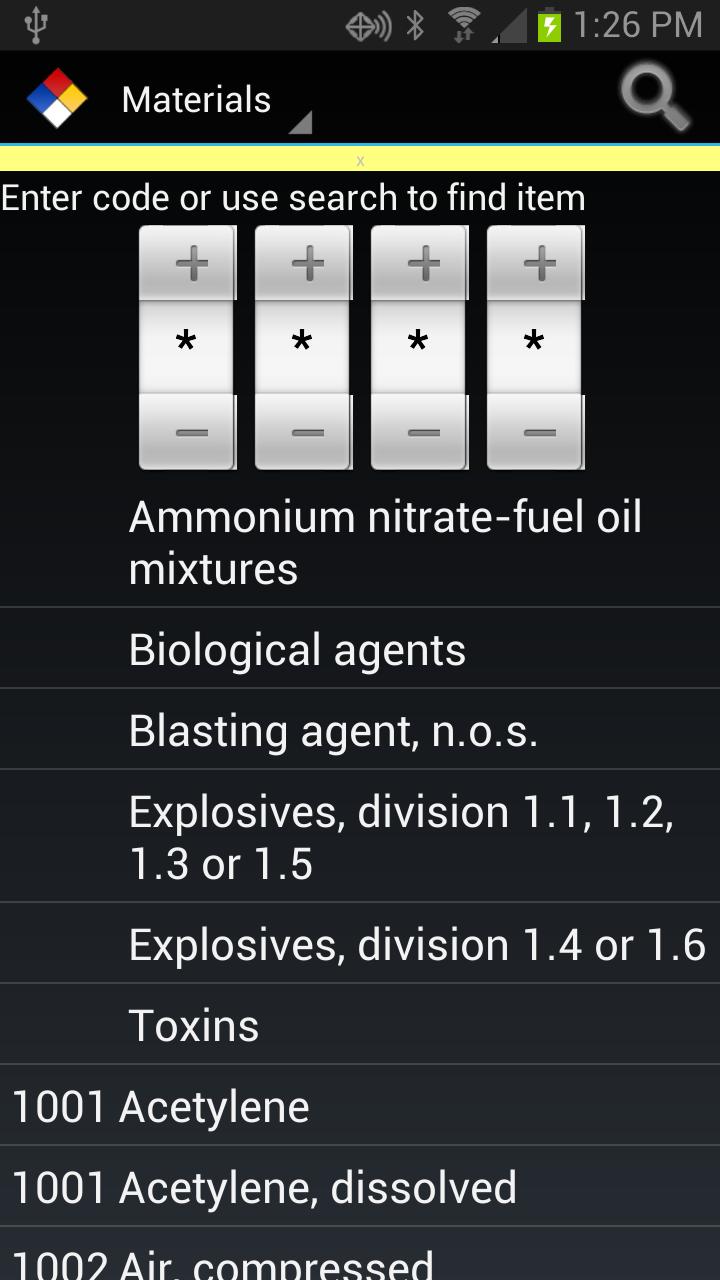Select Biological agents item

pos(297,650)
